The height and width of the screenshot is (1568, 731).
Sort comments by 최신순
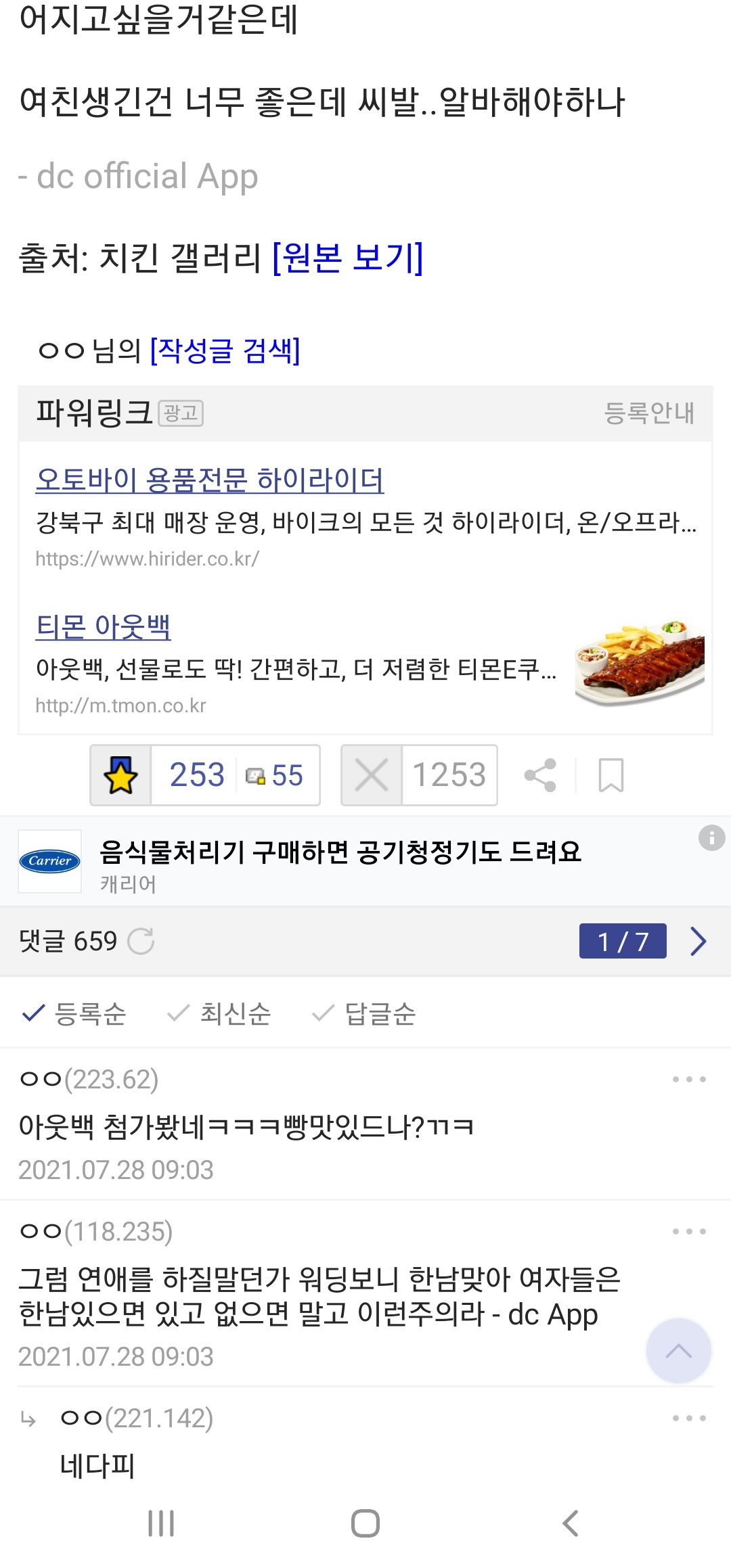pyautogui.click(x=219, y=1013)
